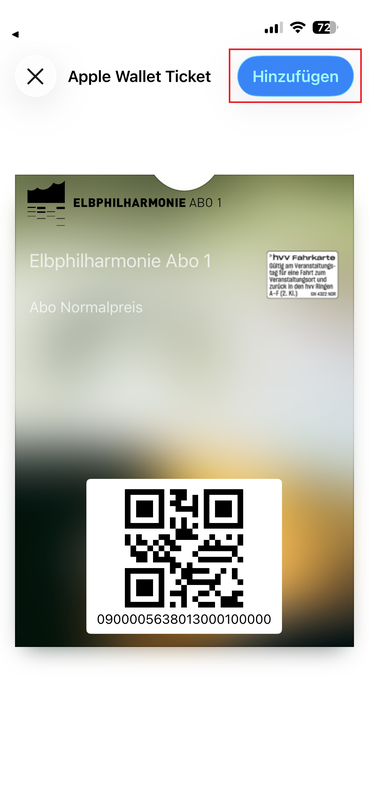Return to previous app via back arrow

click(15, 35)
